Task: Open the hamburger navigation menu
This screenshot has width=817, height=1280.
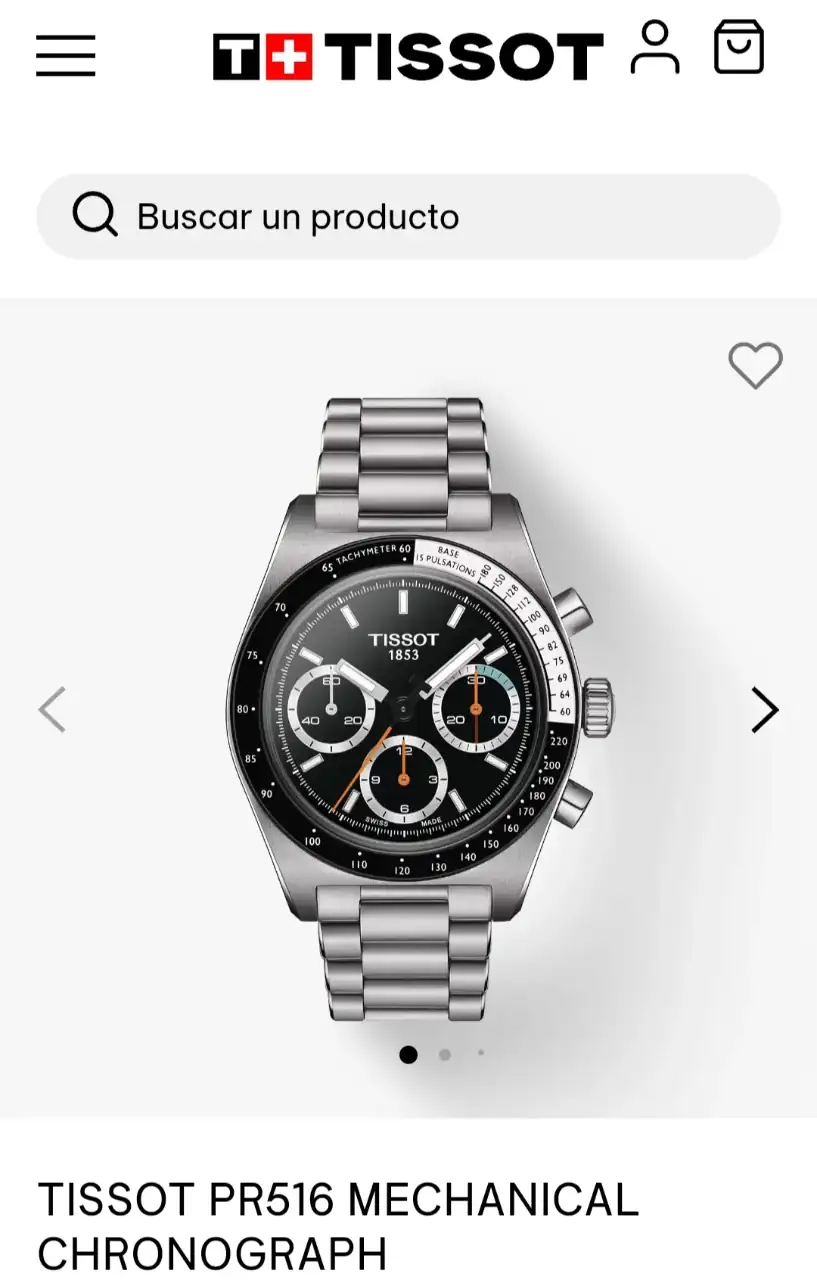Action: click(66, 56)
